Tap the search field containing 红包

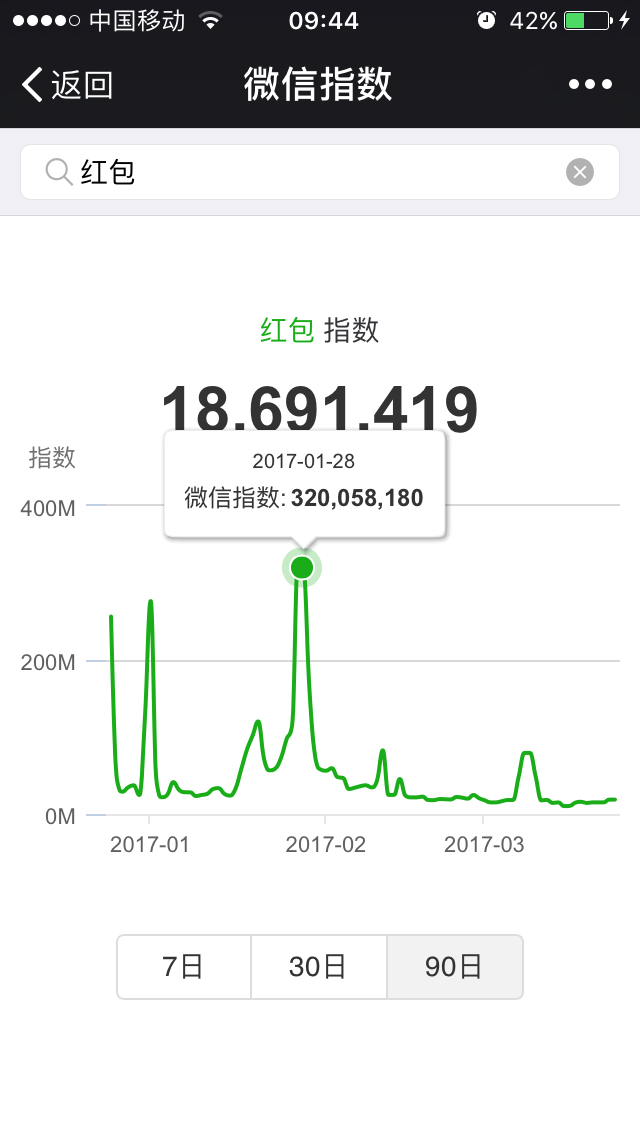pos(320,172)
